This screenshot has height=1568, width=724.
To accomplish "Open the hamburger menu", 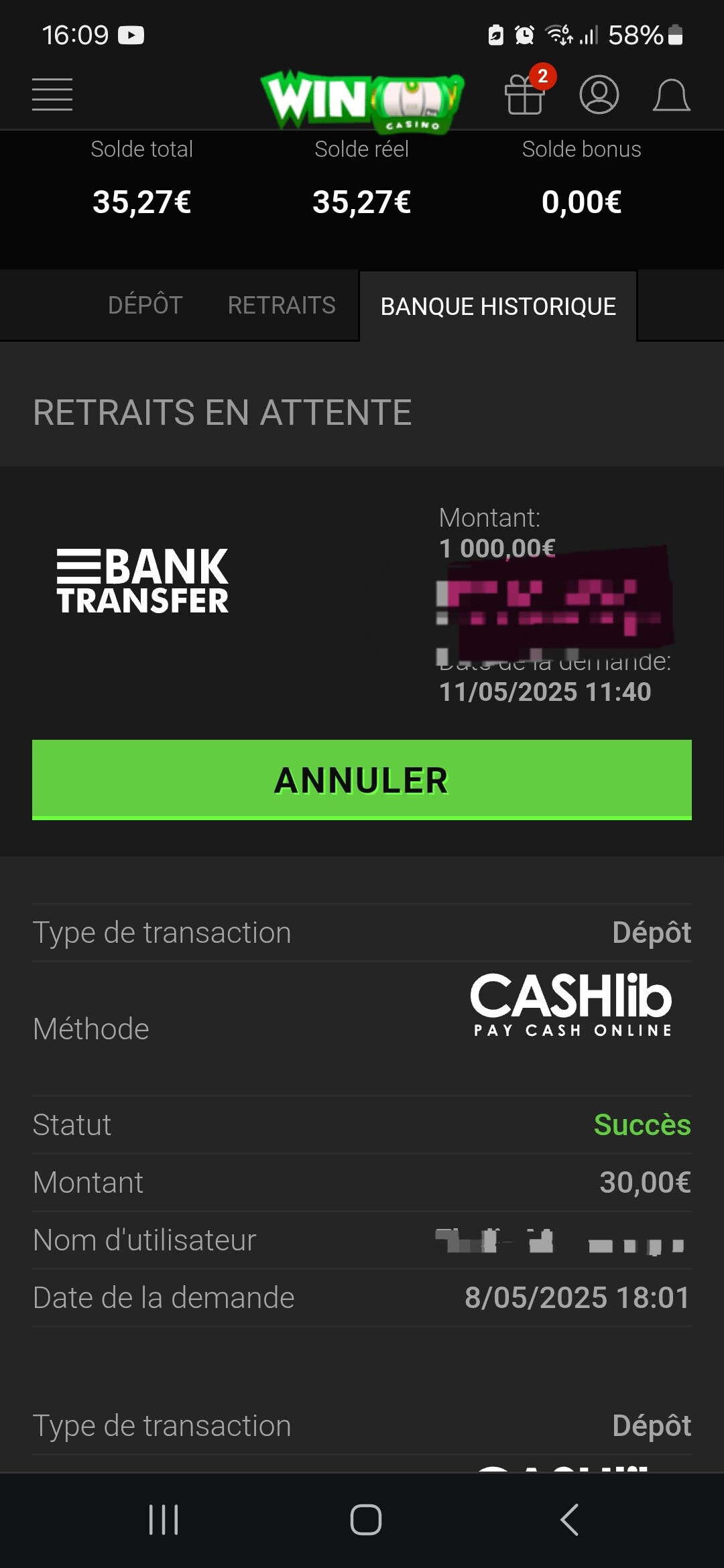I will click(52, 94).
